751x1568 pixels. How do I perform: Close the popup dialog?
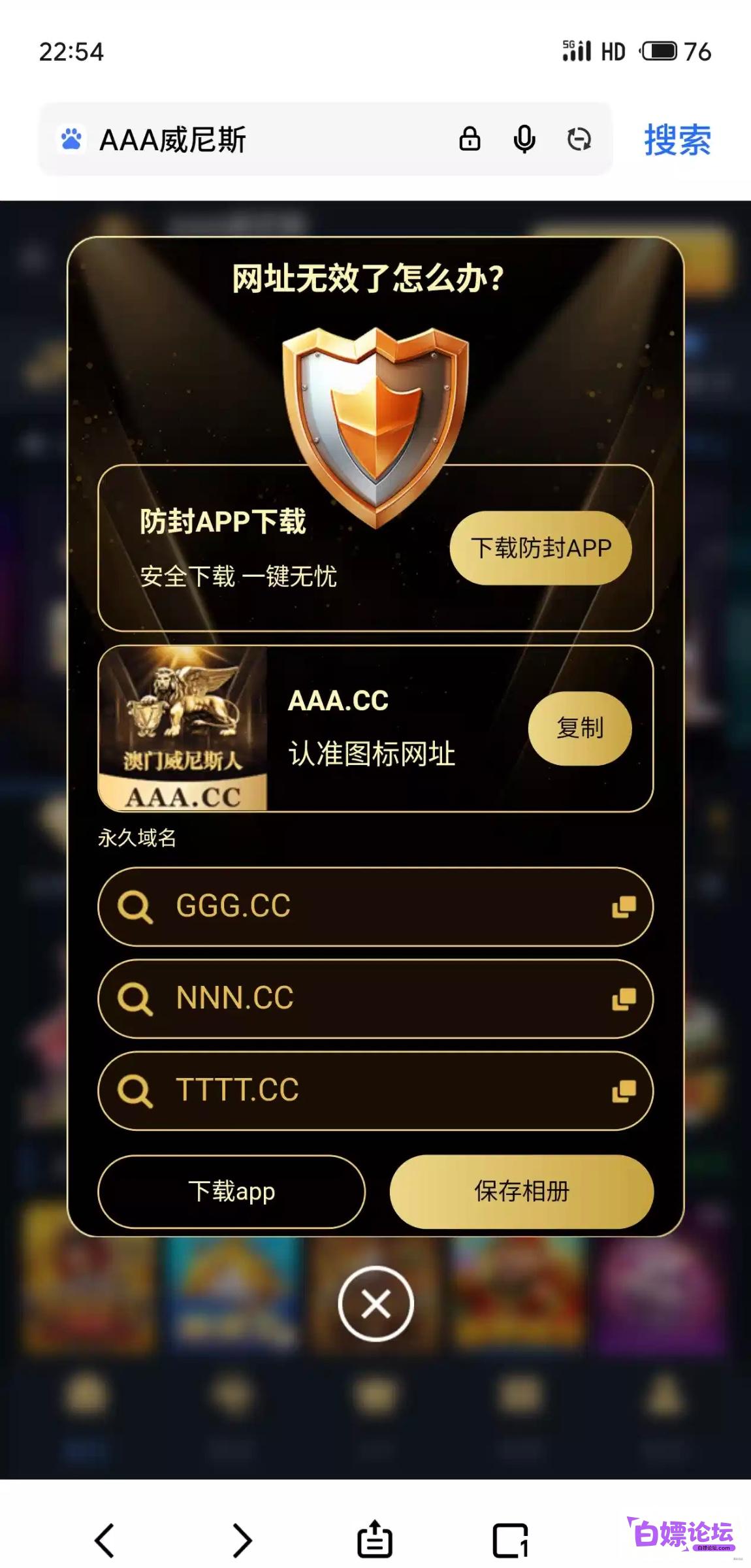coord(375,1303)
